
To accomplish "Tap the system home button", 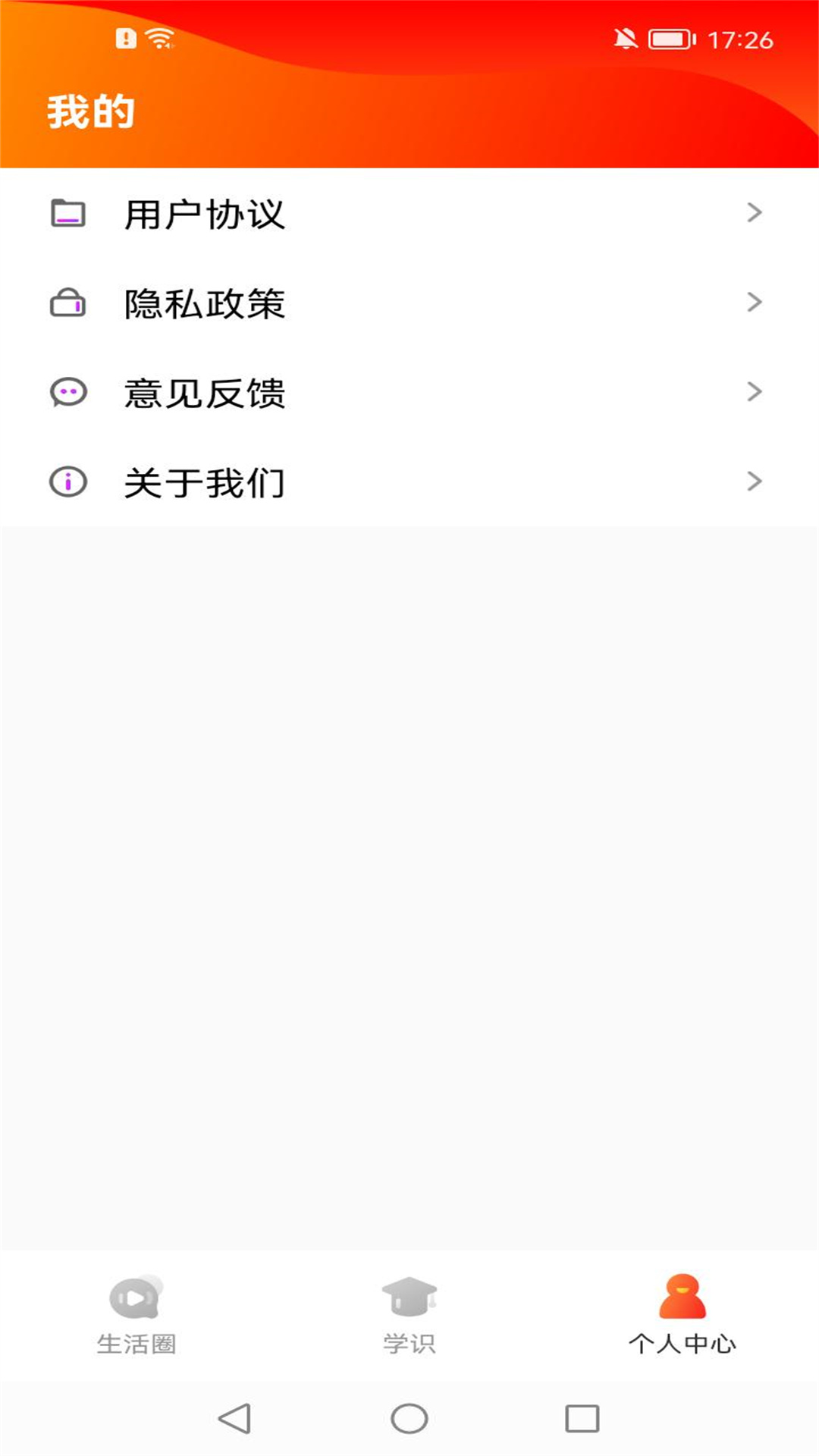I will click(x=409, y=1418).
